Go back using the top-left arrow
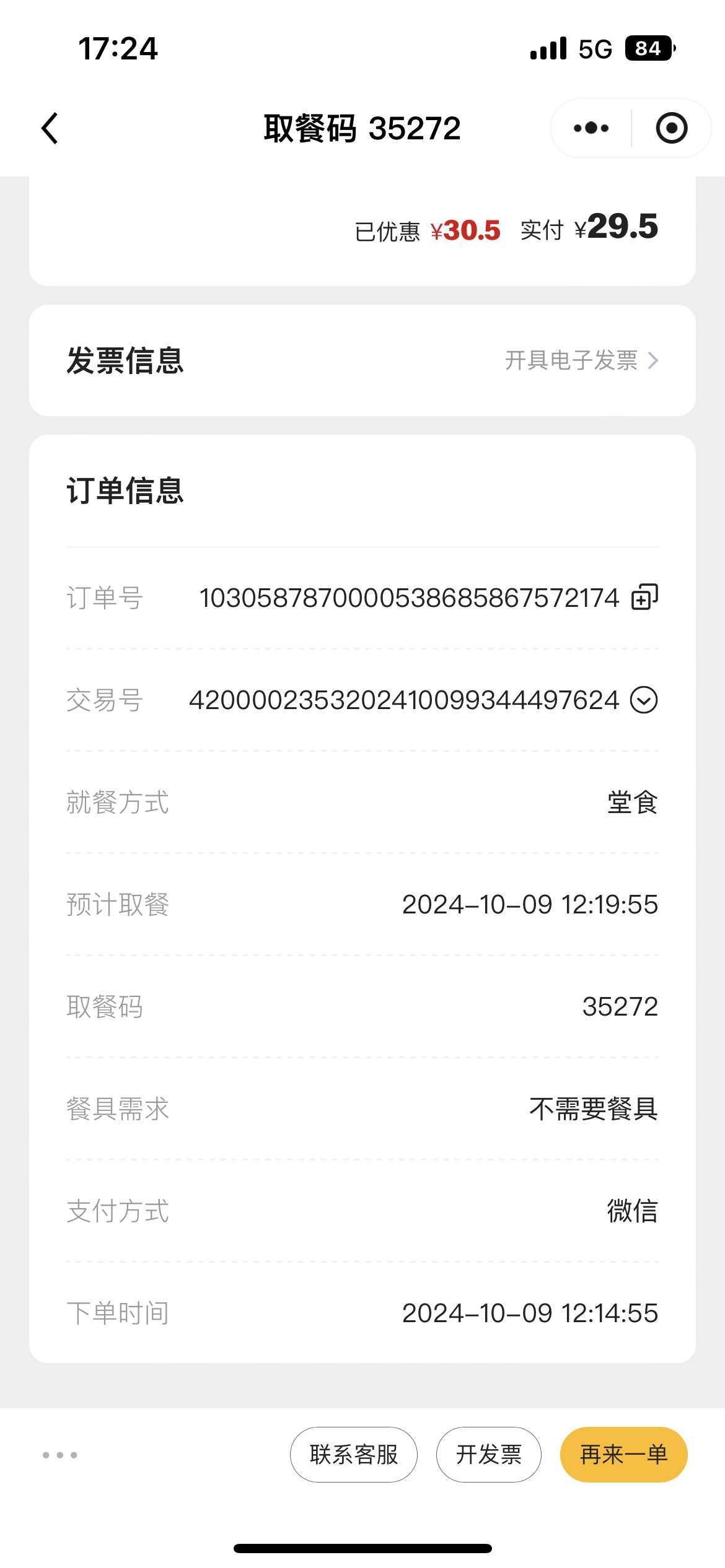Image resolution: width=725 pixels, height=1568 pixels. point(50,128)
